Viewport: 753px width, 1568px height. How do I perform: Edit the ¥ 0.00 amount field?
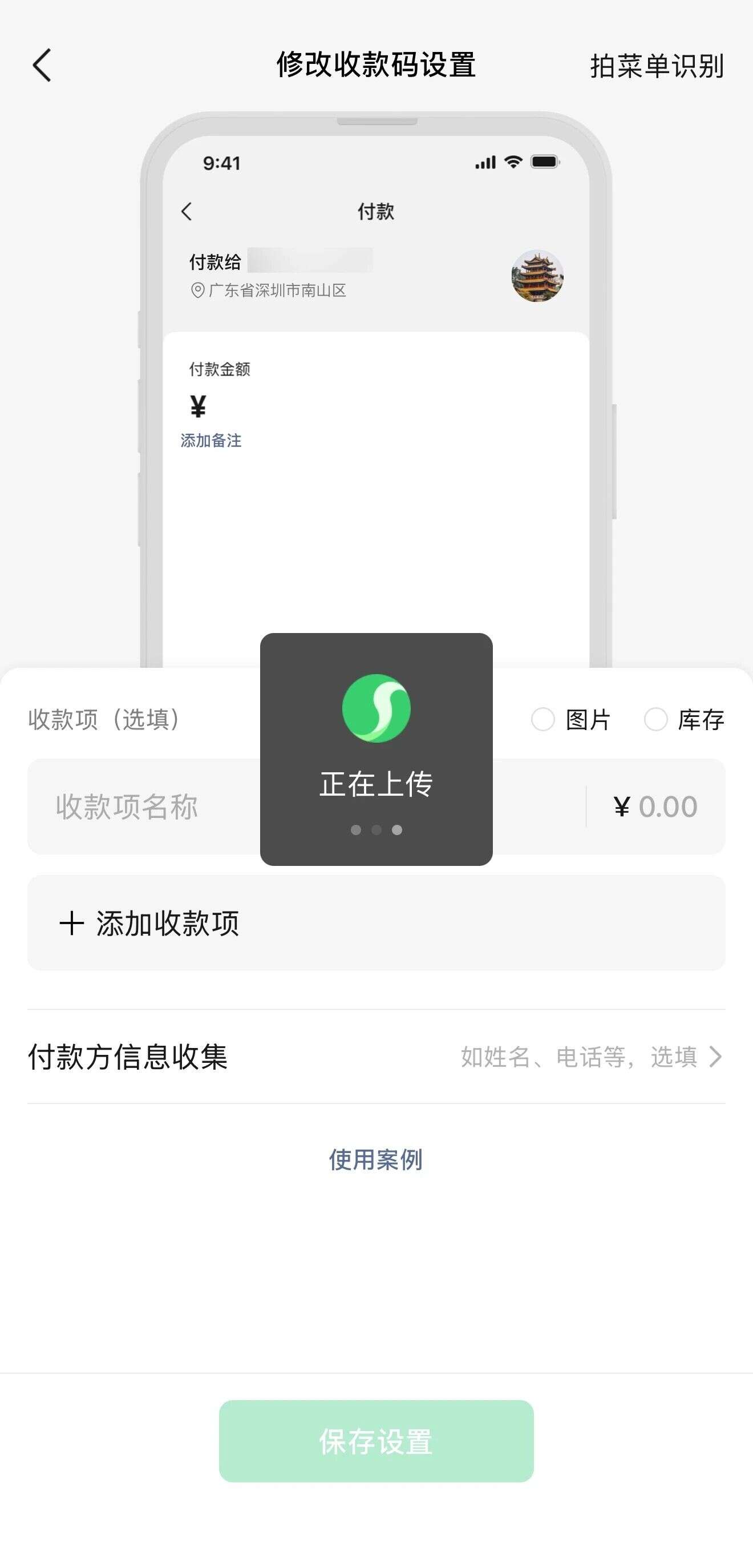[655, 807]
